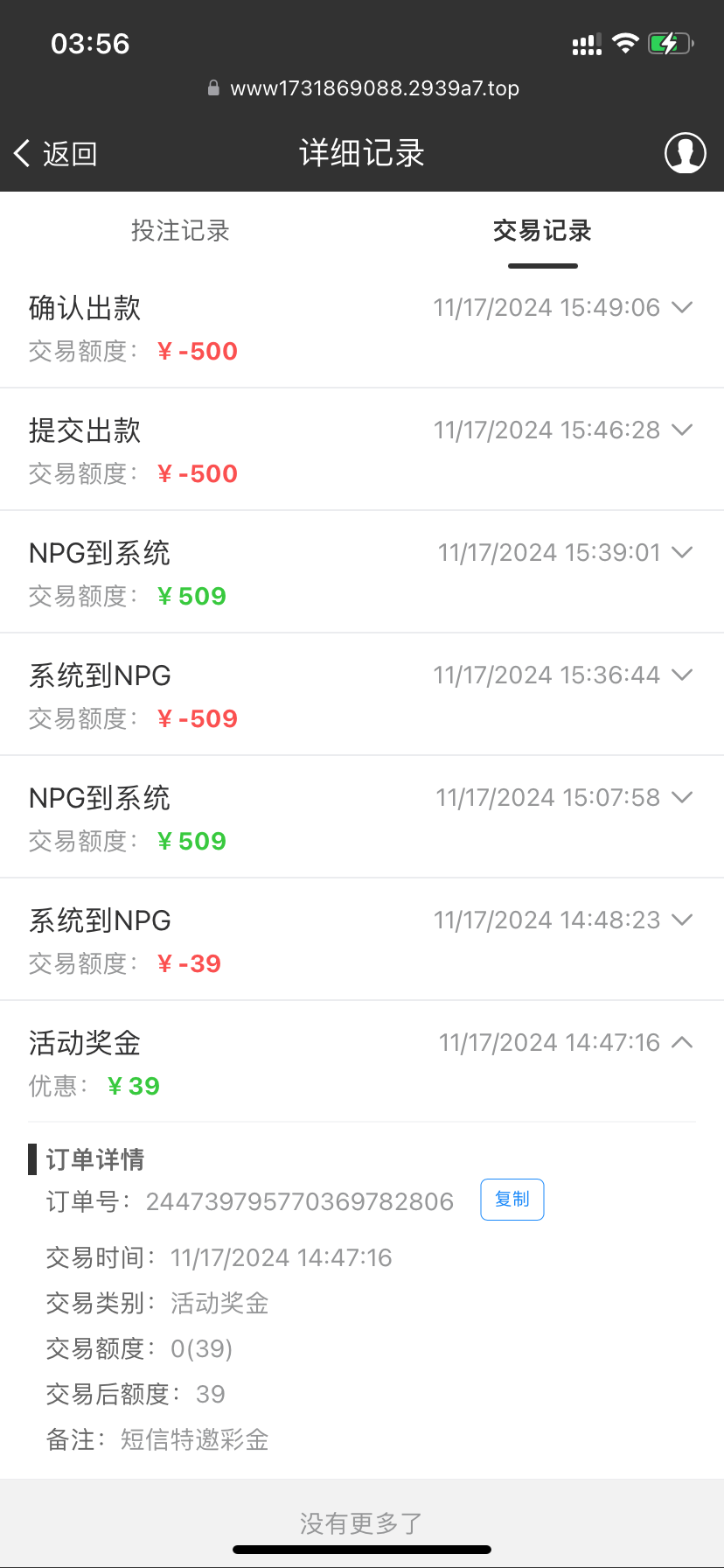
Task: Select the 交易记录 tab
Action: tap(542, 231)
